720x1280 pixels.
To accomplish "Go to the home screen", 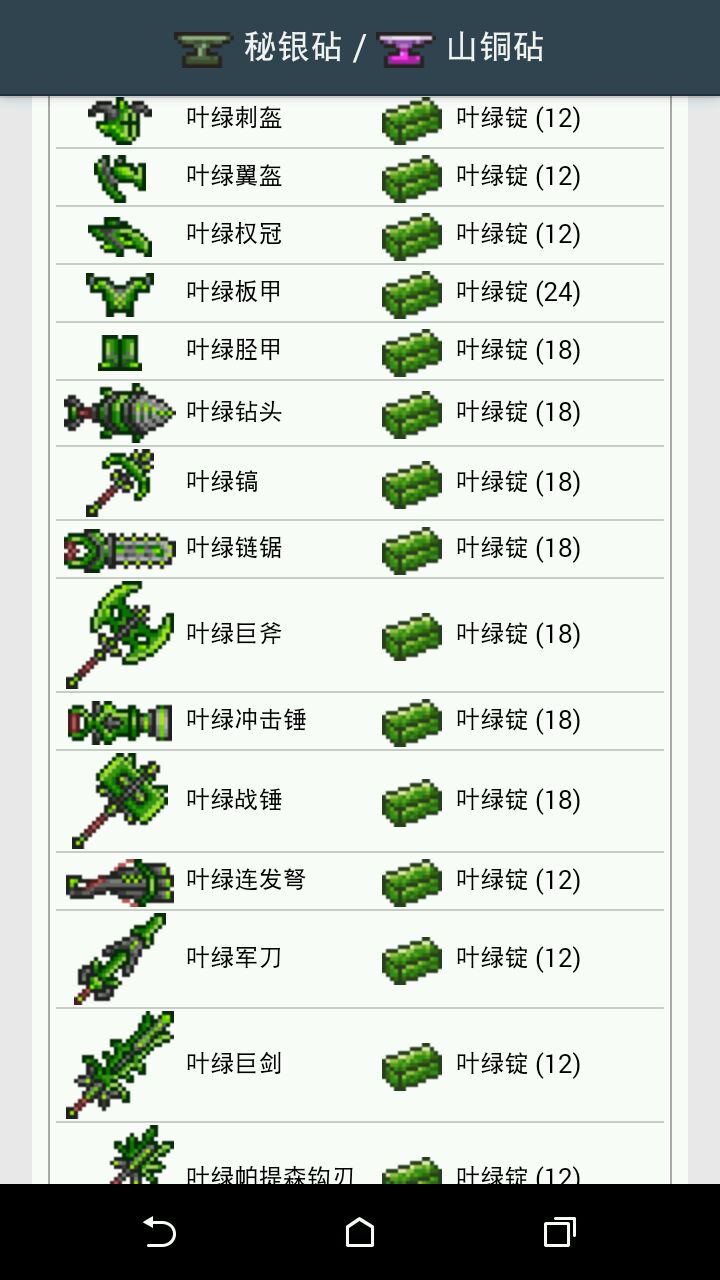I will (x=360, y=1232).
